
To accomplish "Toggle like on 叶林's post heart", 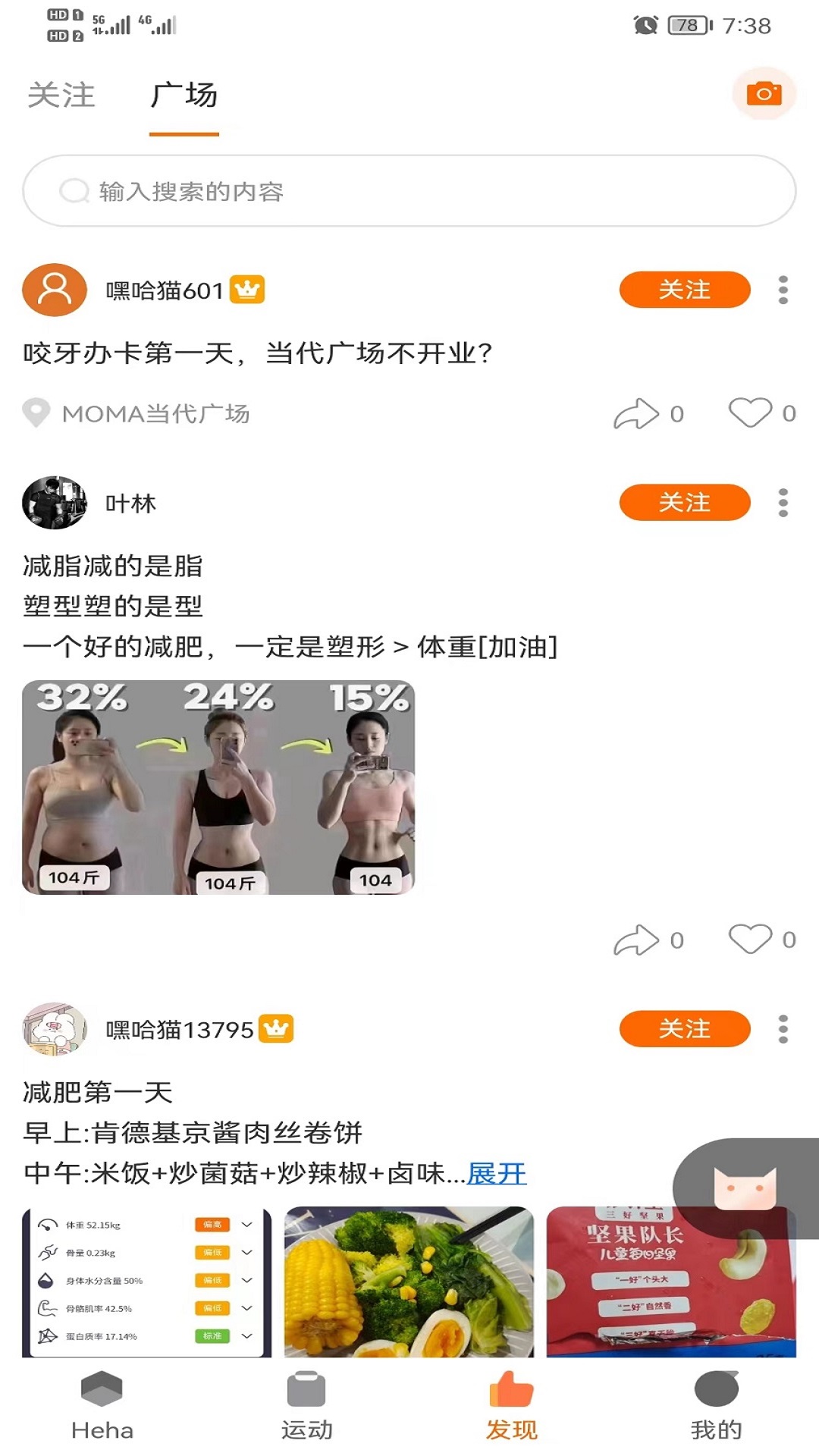I will point(749,938).
